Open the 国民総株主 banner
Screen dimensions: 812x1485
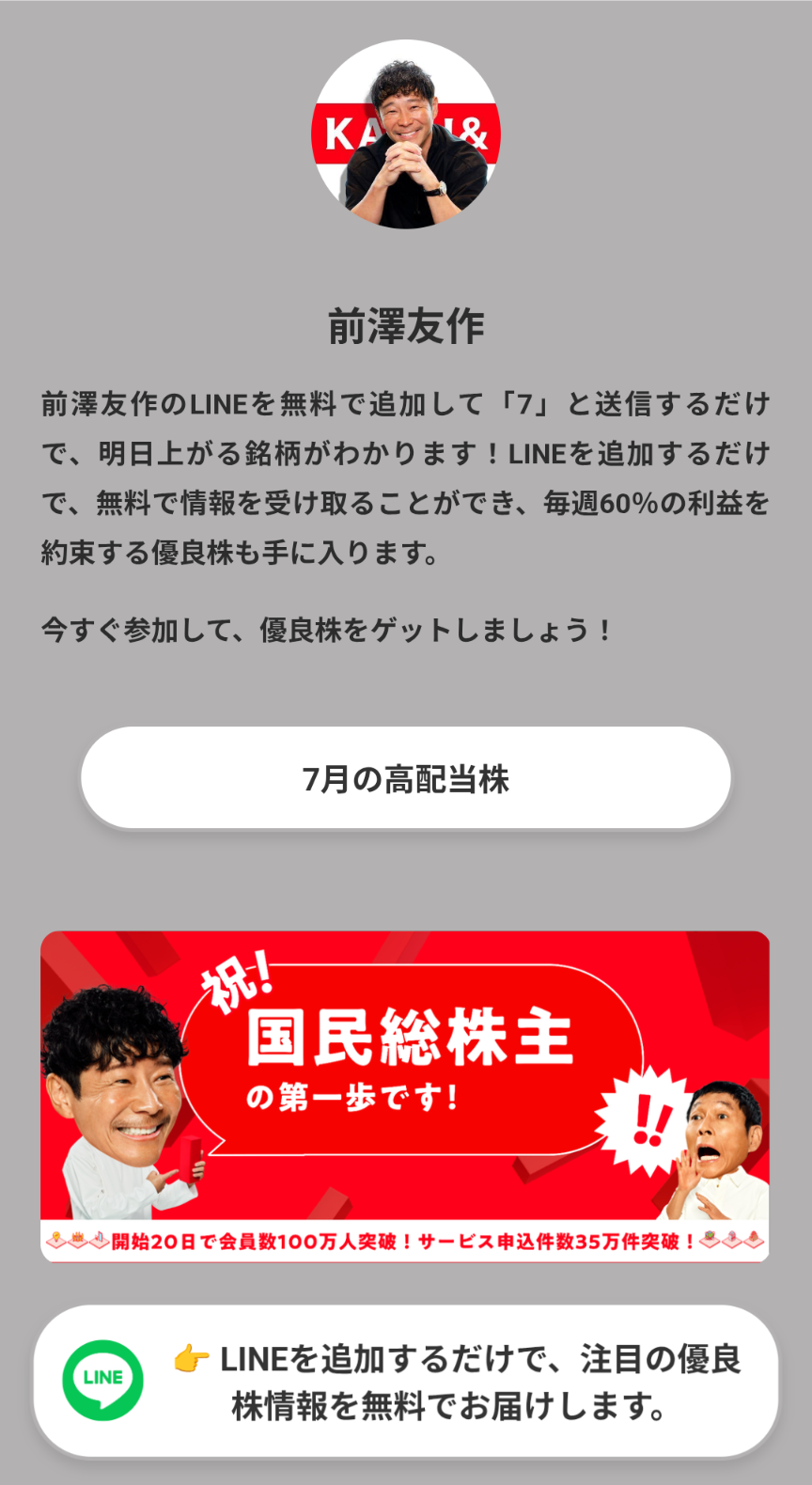(405, 1095)
